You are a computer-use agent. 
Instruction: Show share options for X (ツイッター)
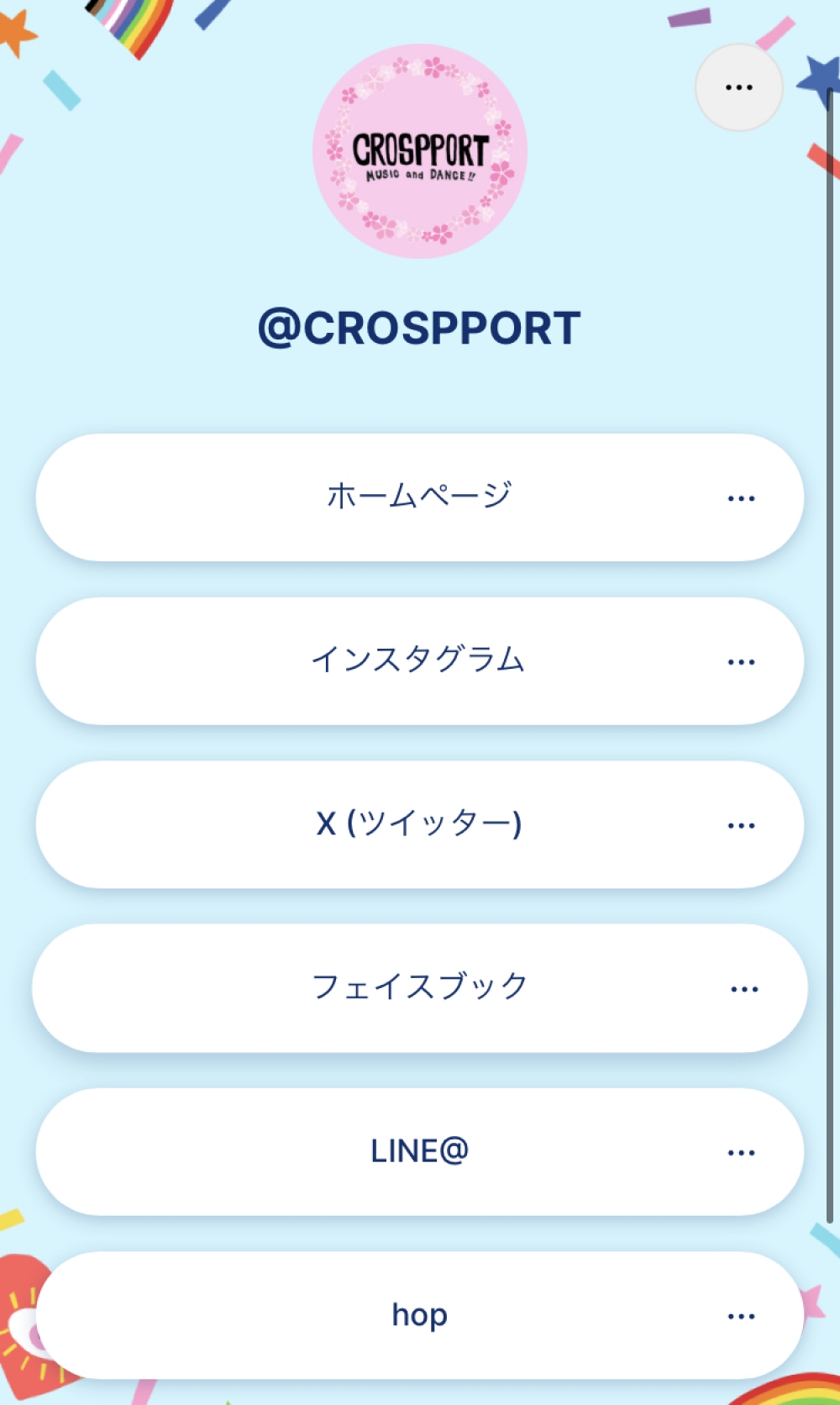pos(741,826)
